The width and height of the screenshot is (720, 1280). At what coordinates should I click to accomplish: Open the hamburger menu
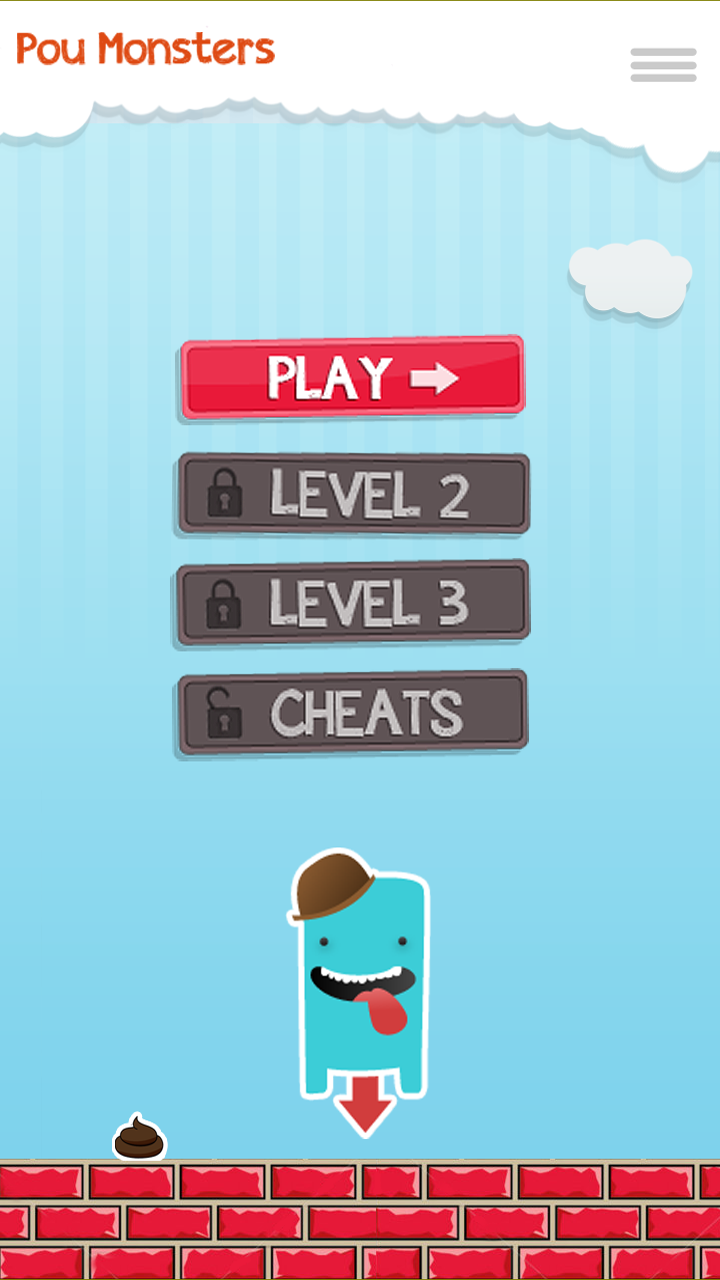tap(663, 64)
